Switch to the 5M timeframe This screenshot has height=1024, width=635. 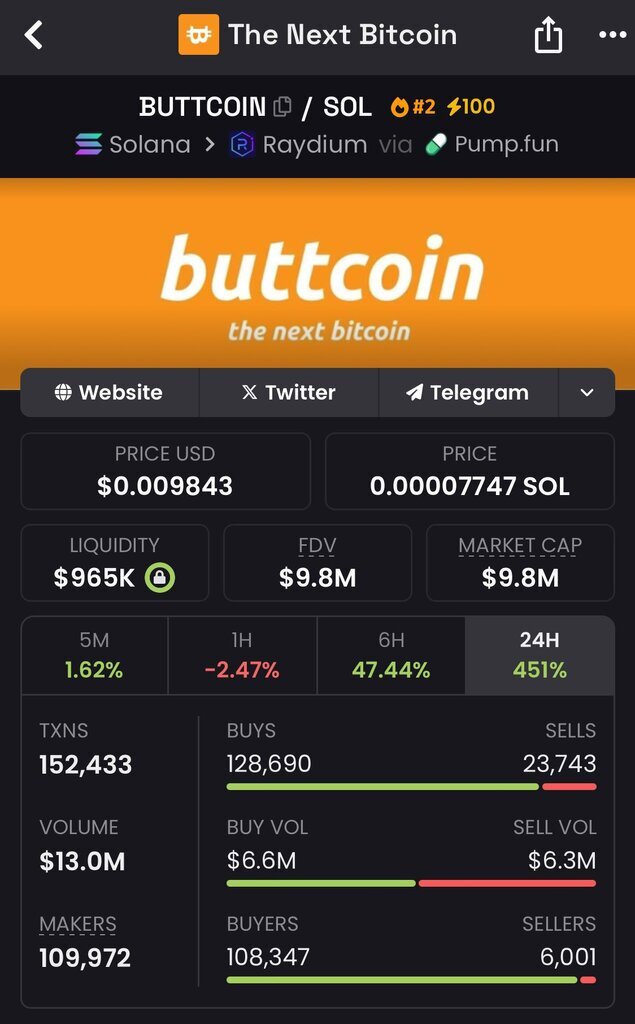point(95,655)
